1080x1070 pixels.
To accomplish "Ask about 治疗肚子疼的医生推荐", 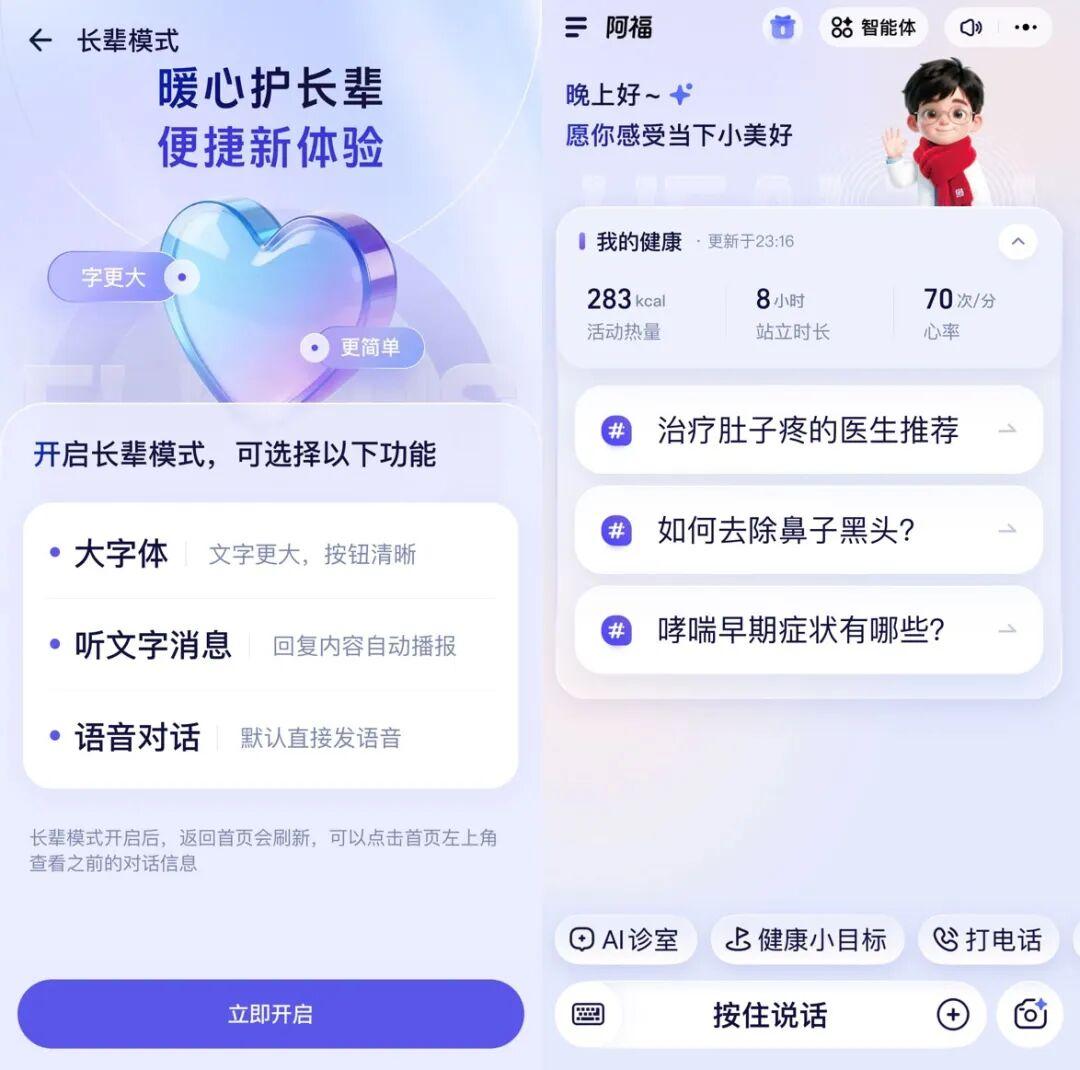I will pyautogui.click(x=808, y=430).
